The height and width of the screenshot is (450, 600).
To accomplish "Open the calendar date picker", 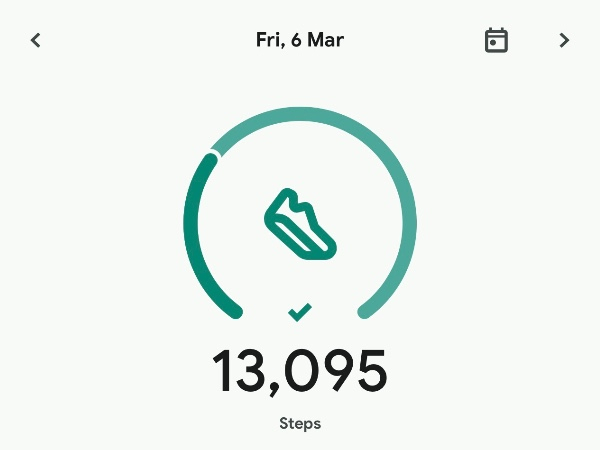I will coord(496,40).
